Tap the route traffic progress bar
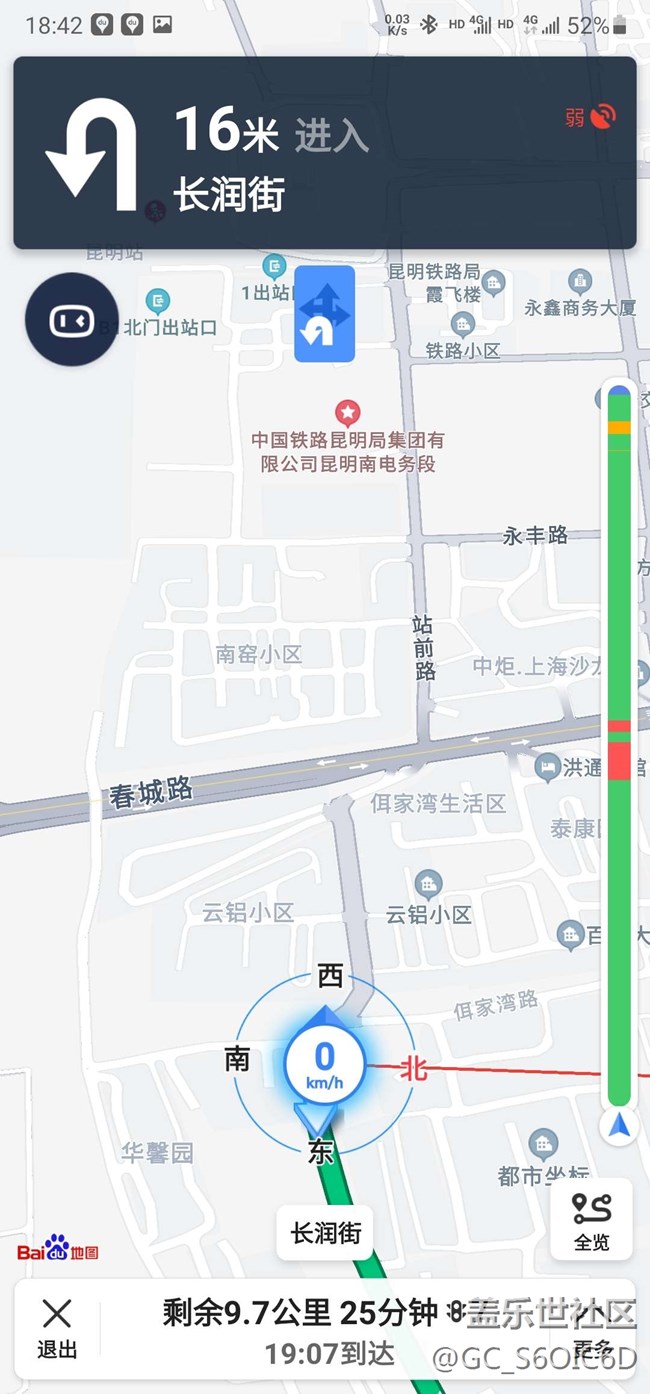Viewport: 650px width, 1394px height. [620, 745]
